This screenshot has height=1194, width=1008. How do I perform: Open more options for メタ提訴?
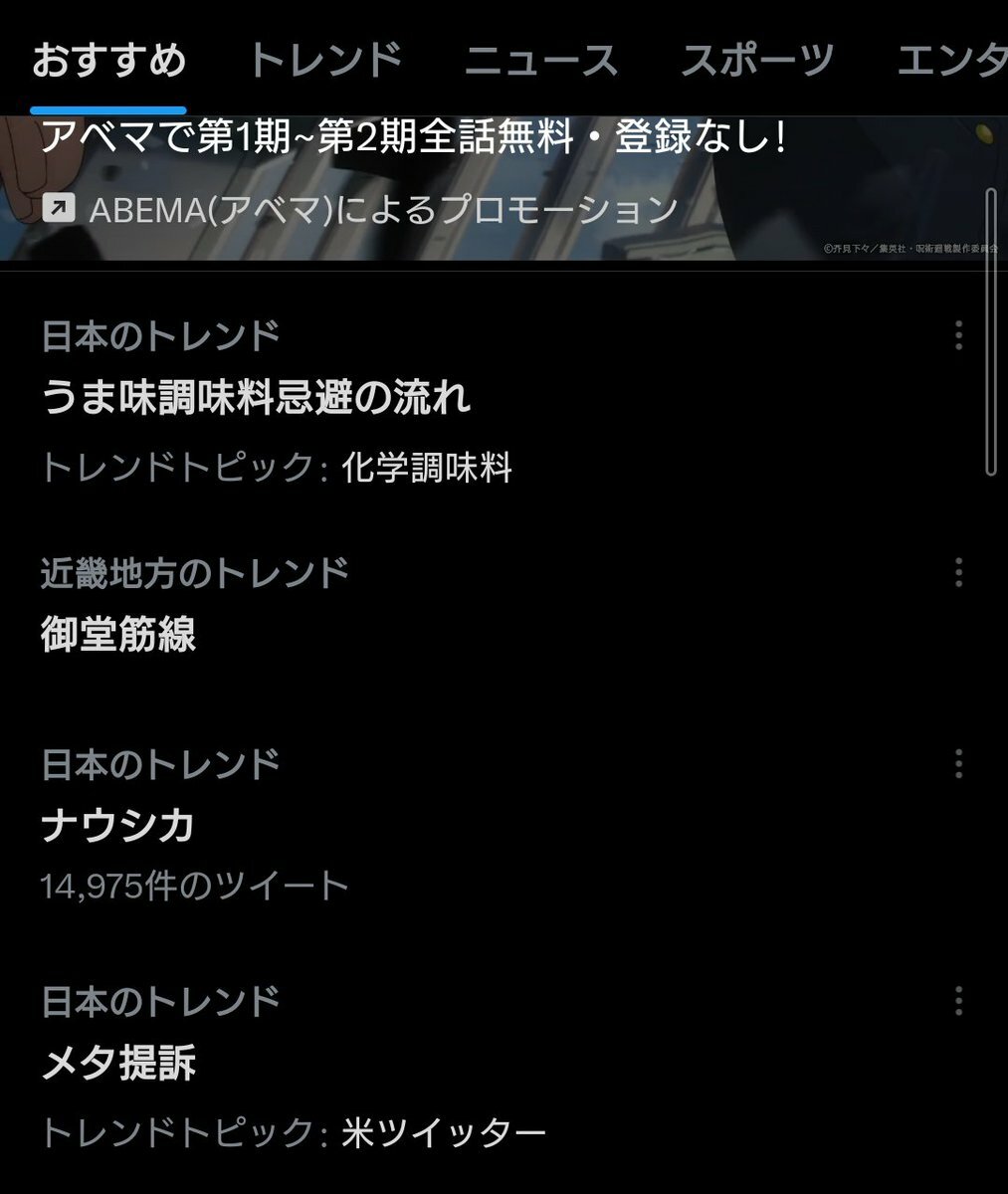958,1000
